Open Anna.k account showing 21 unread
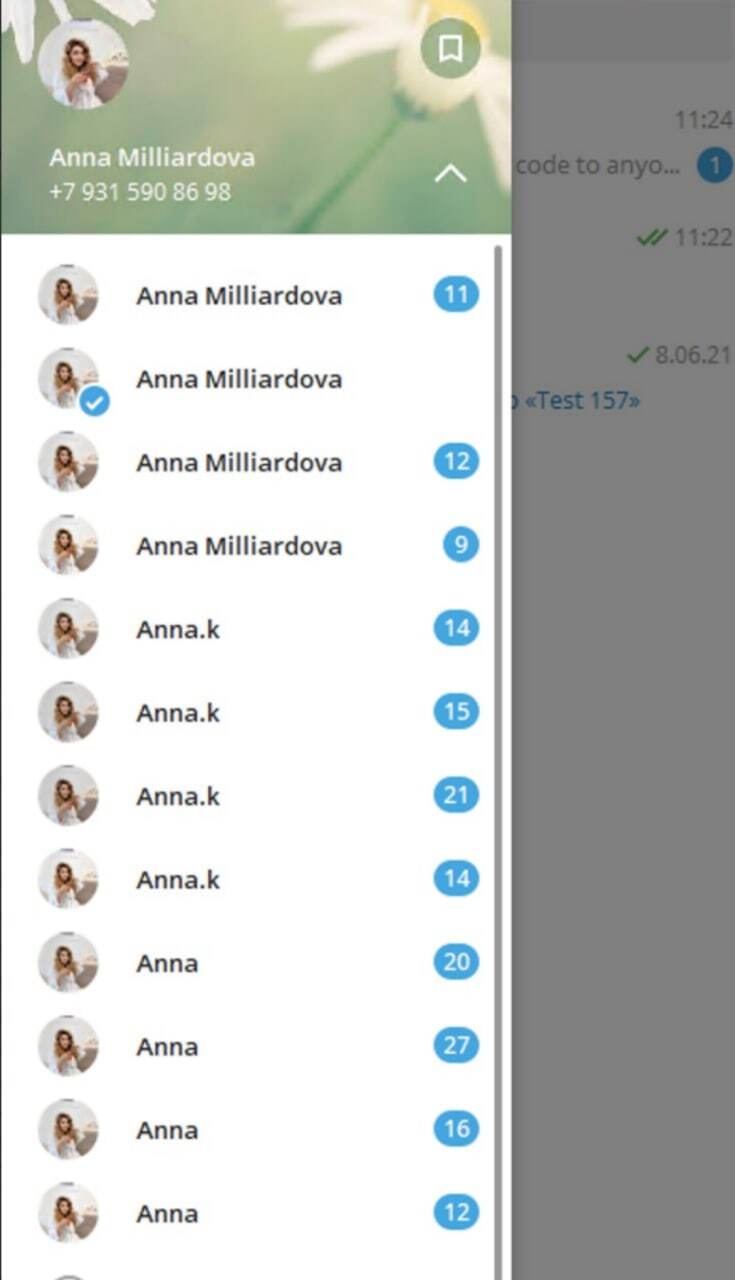 tap(240, 796)
